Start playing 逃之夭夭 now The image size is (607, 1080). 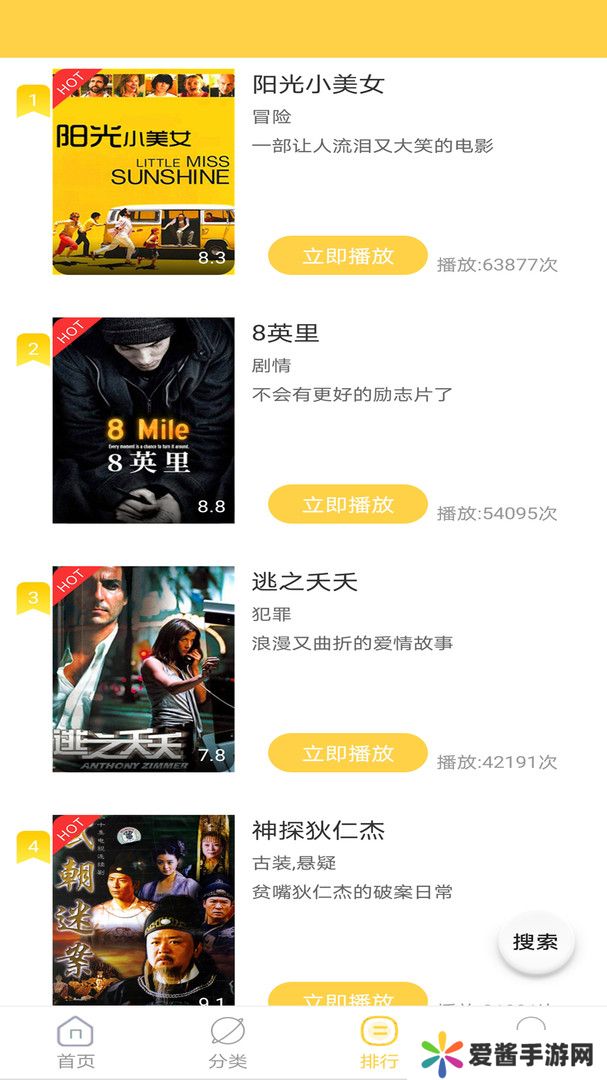347,753
